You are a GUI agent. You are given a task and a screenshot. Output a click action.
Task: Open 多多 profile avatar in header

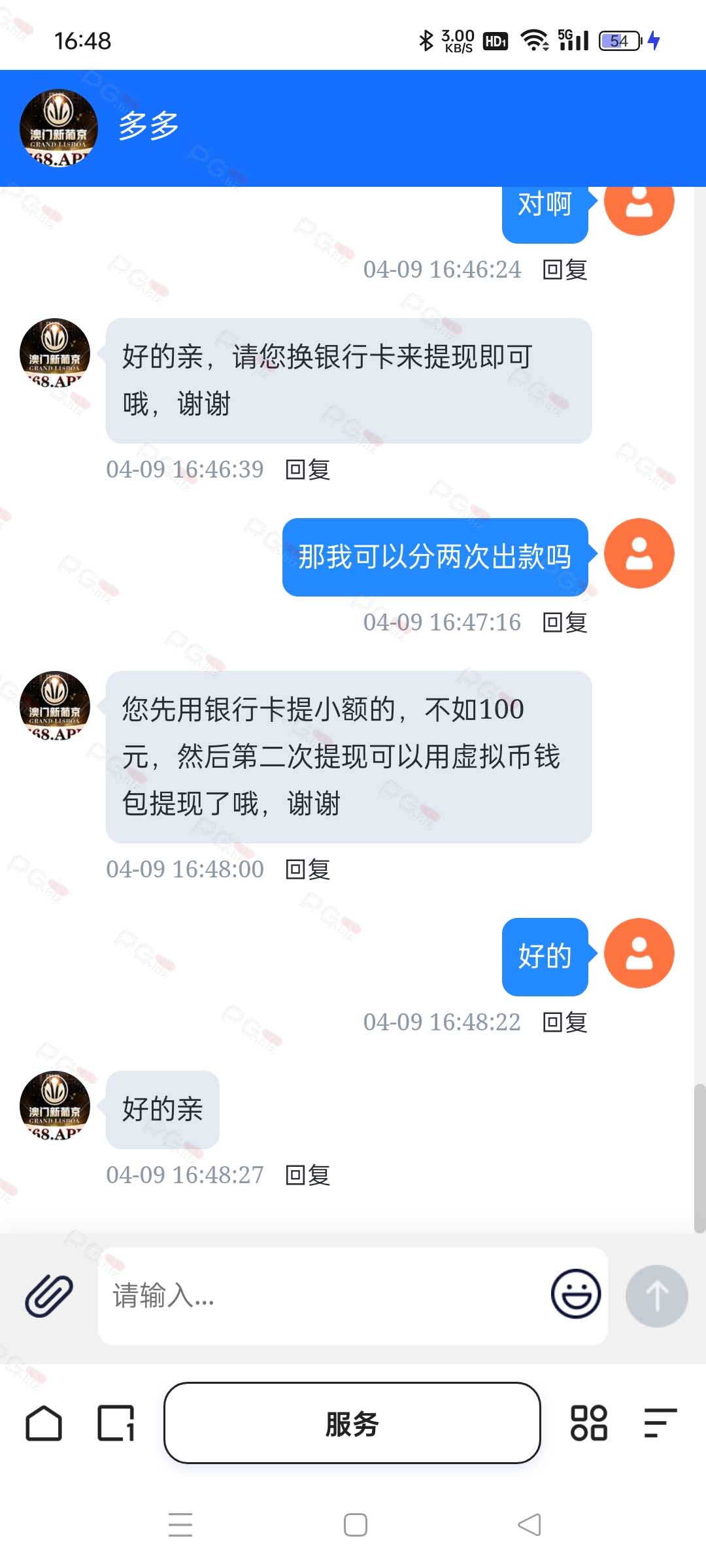pyautogui.click(x=59, y=128)
